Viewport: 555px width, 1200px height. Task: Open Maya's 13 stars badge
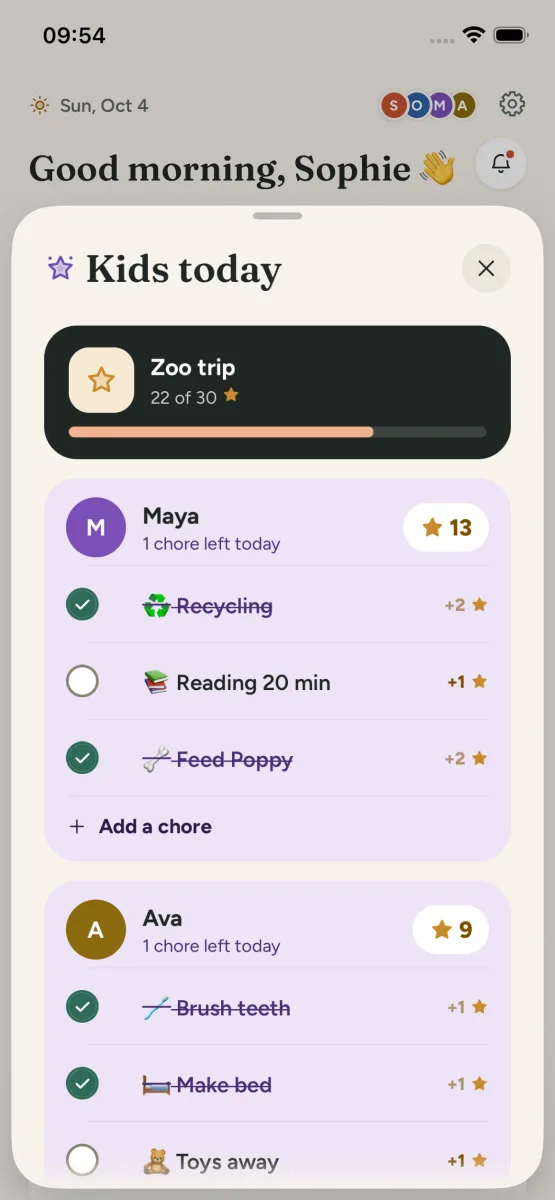446,528
